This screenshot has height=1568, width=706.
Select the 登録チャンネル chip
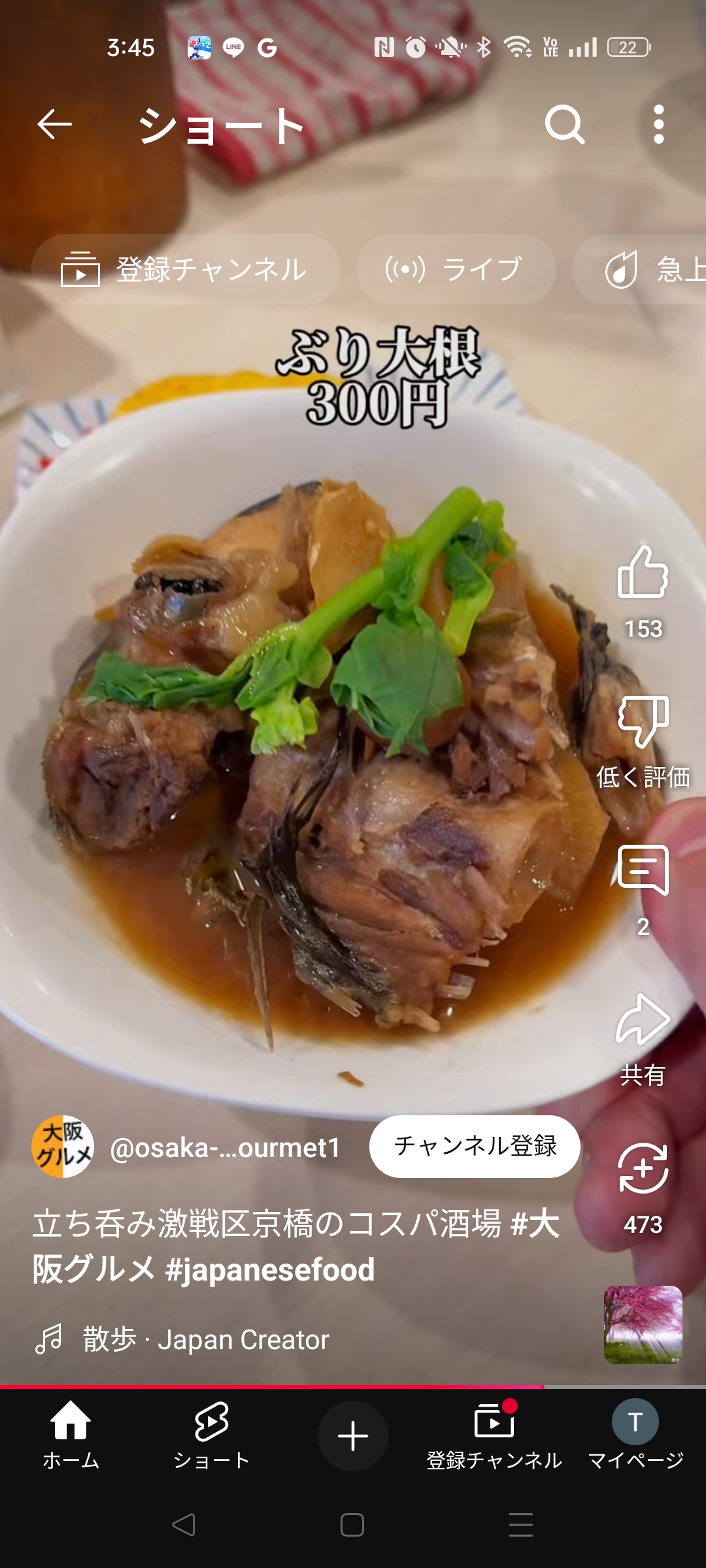click(x=186, y=269)
